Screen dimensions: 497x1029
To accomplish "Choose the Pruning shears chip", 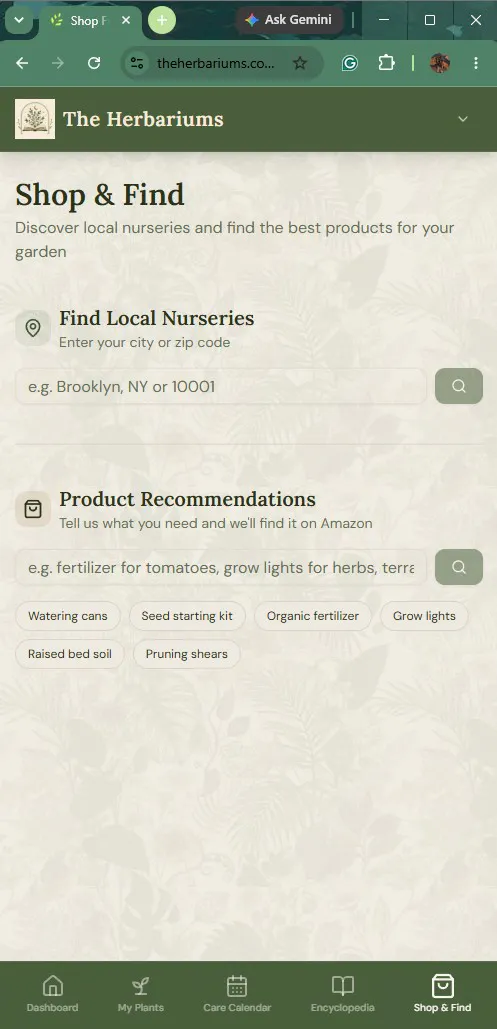I will pos(186,654).
